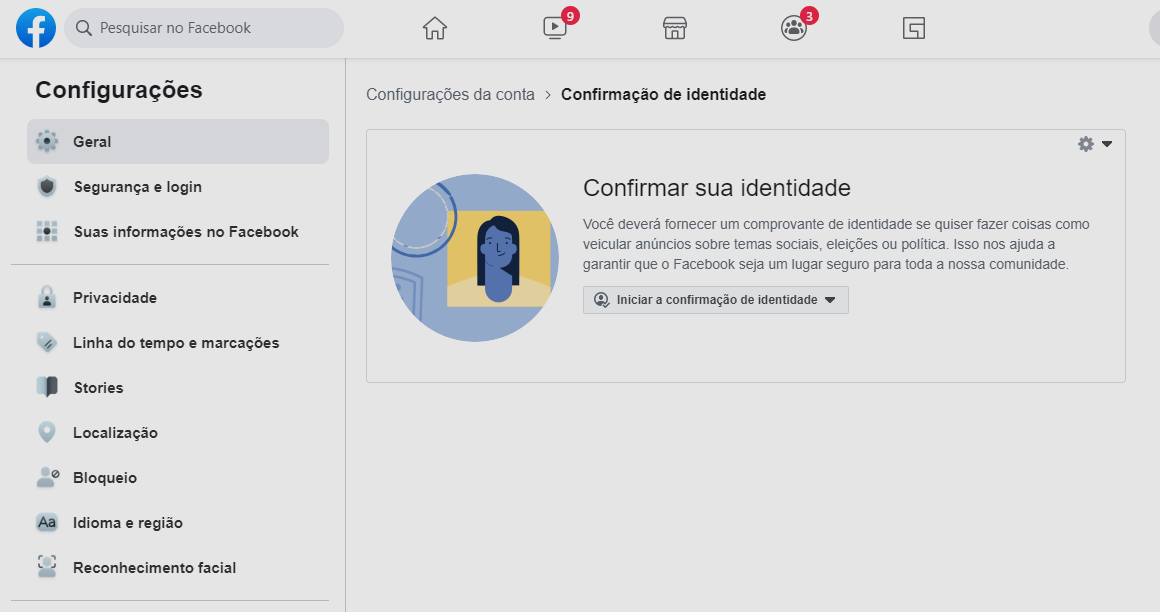Viewport: 1160px width, 612px height.
Task: Open the Home feed icon
Action: click(x=435, y=28)
